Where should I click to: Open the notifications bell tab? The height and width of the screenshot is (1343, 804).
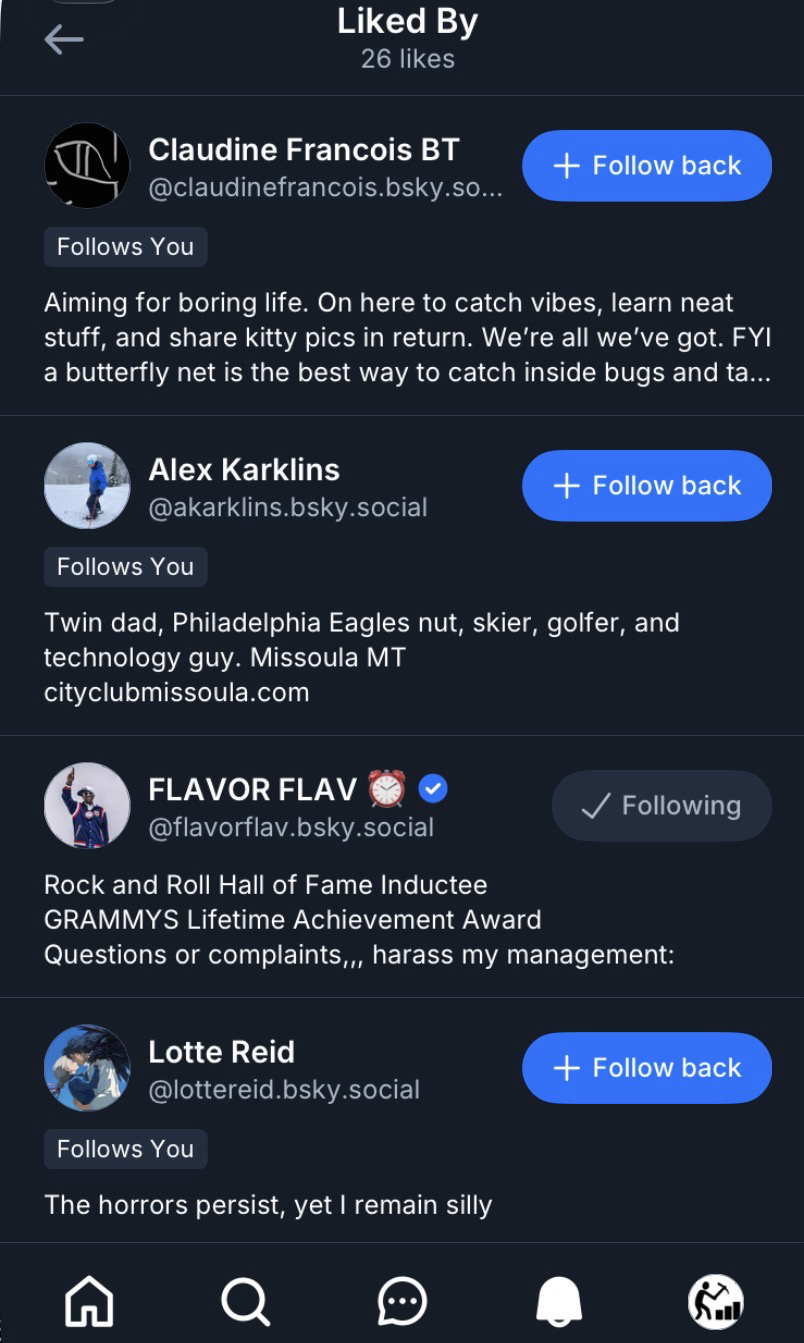pyautogui.click(x=559, y=1302)
